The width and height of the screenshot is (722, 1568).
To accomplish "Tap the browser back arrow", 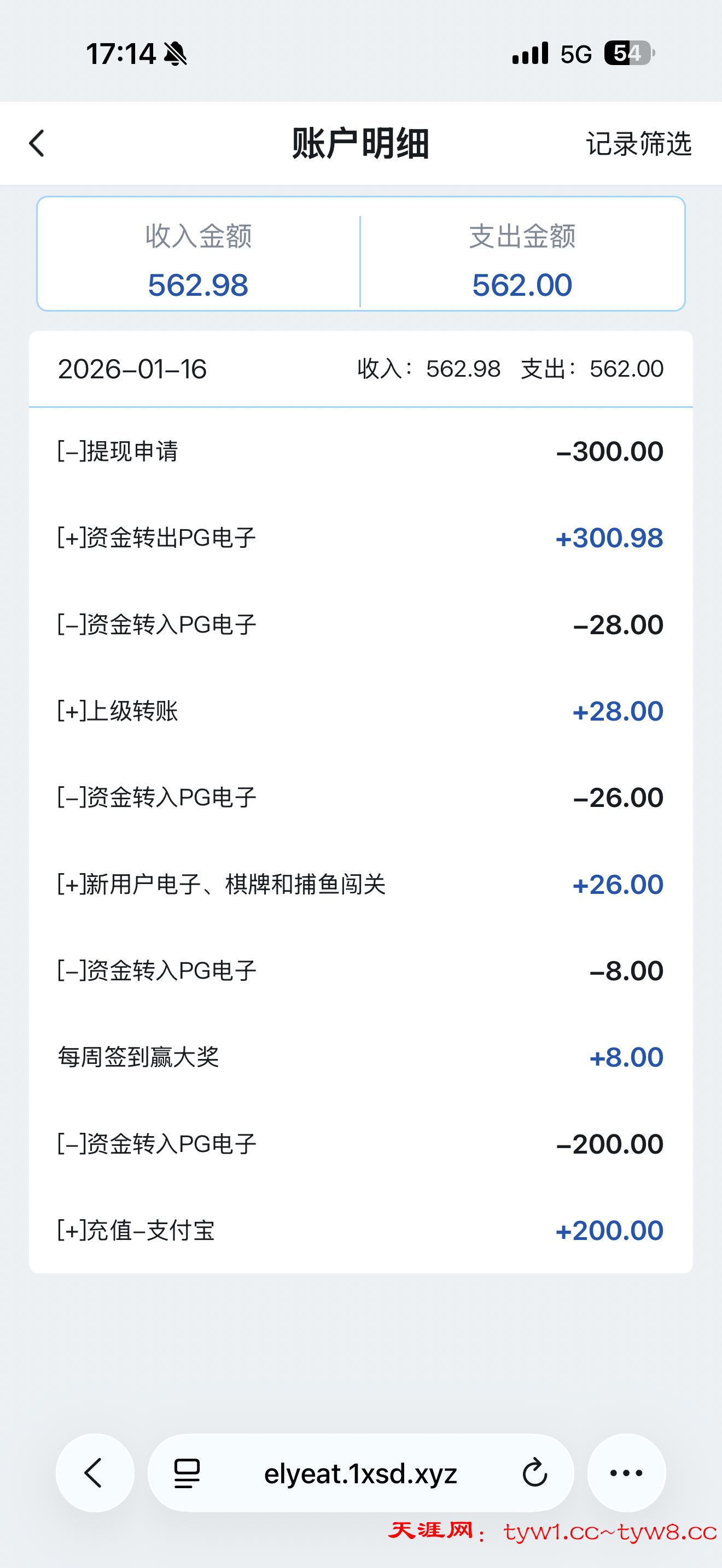I will (x=95, y=1473).
